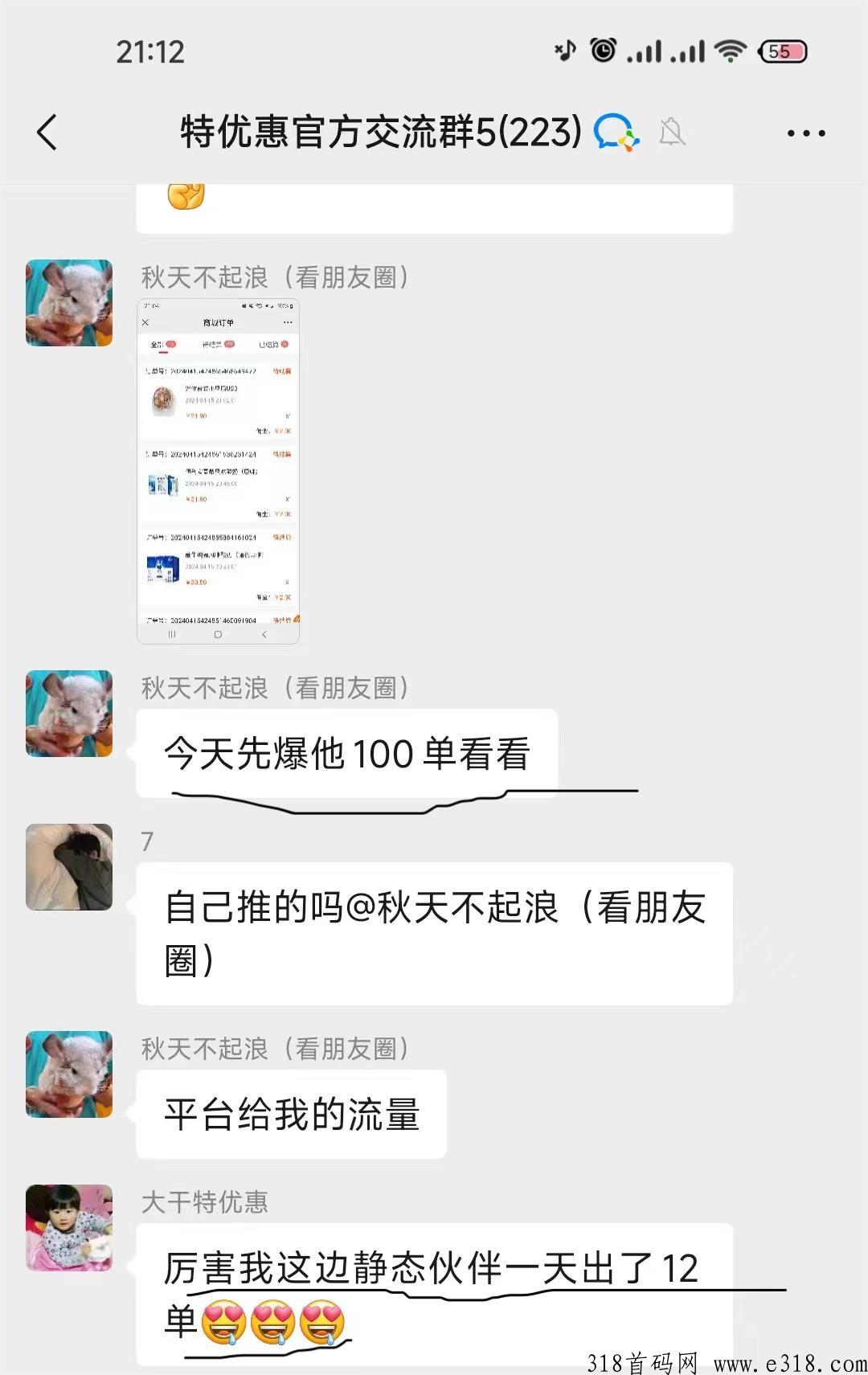Tap 秋天不起浪's avatar beside 平台给我的流量 message
868x1375 pixels.
(x=69, y=1074)
